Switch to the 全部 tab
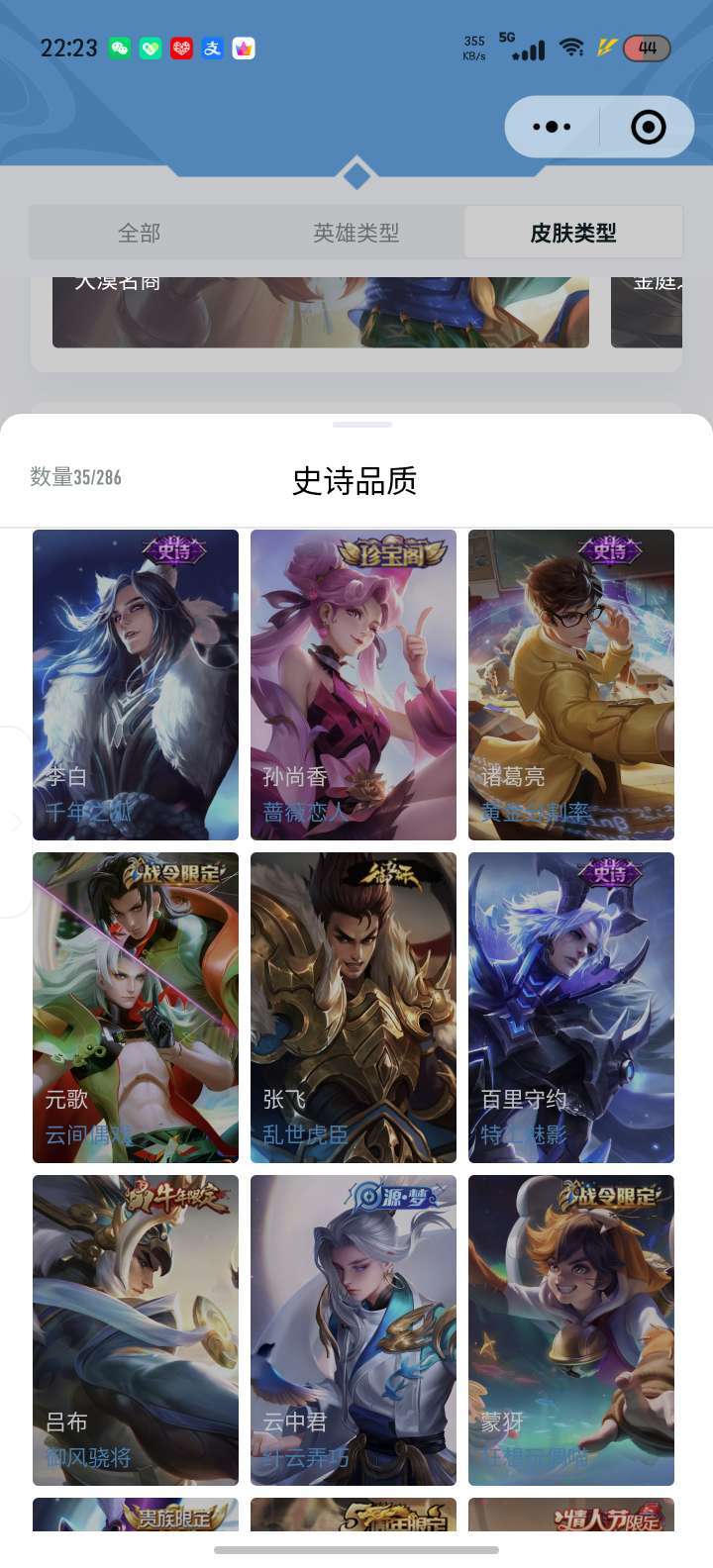The height and width of the screenshot is (1568, 713). tap(139, 233)
